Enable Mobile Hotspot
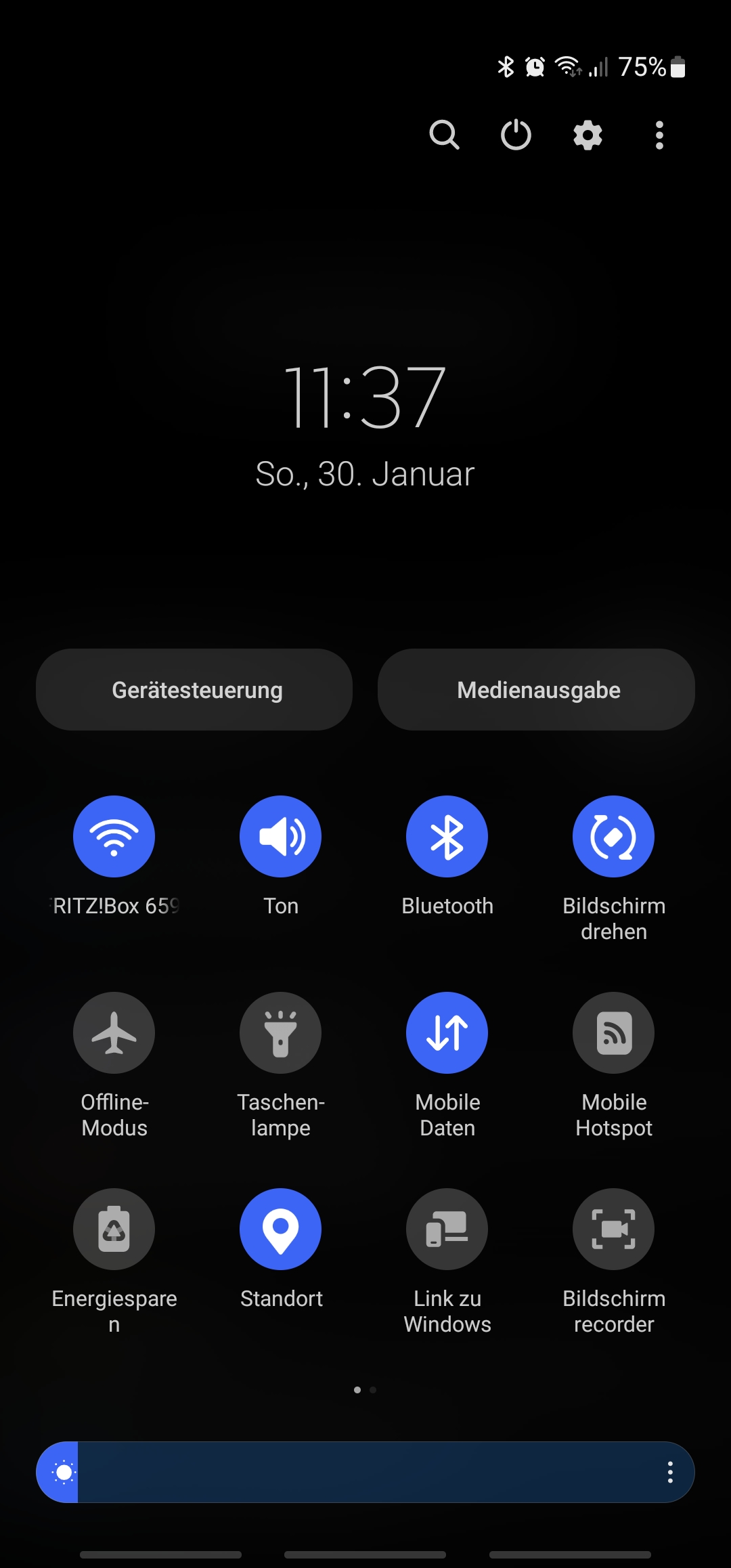Image resolution: width=731 pixels, height=1568 pixels. [613, 1032]
